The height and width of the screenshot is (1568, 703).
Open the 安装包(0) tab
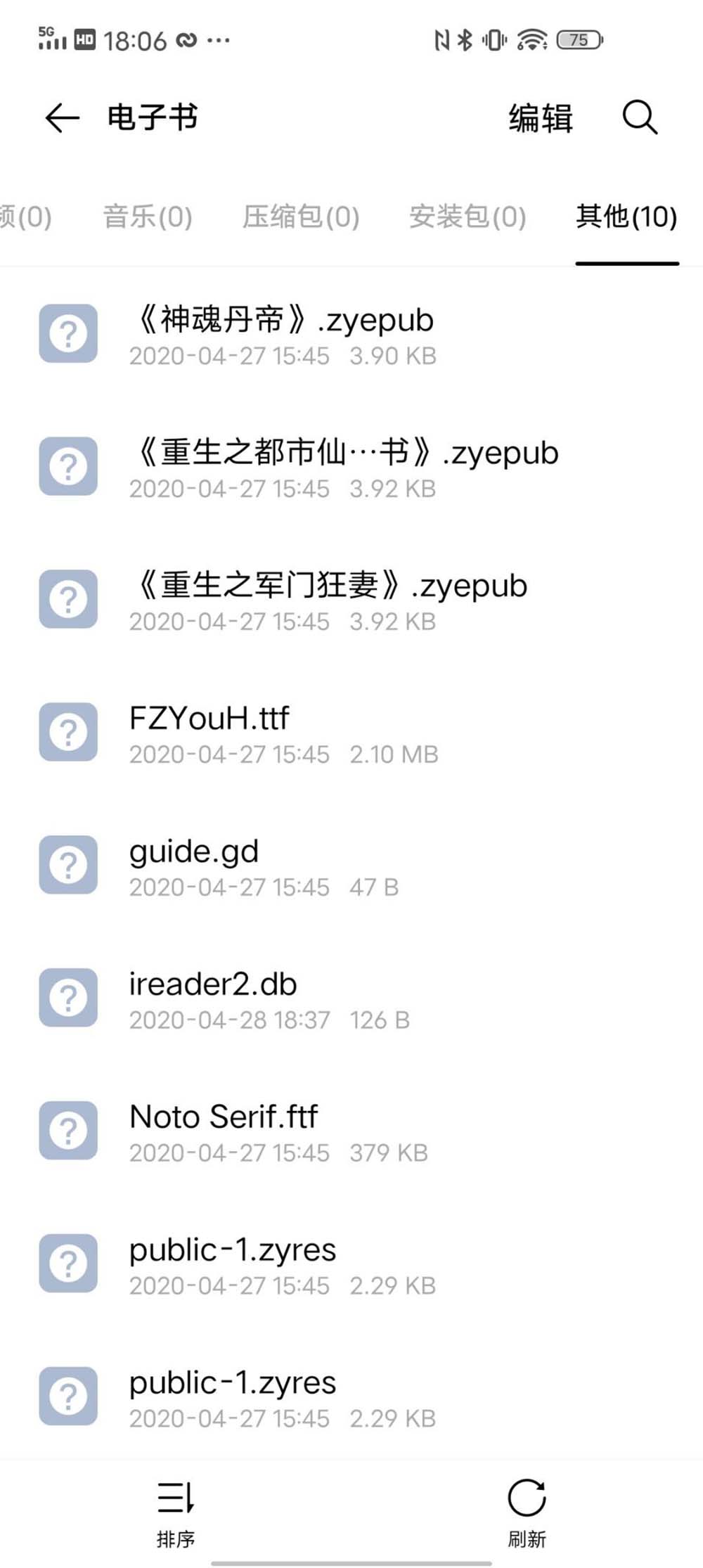[466, 217]
